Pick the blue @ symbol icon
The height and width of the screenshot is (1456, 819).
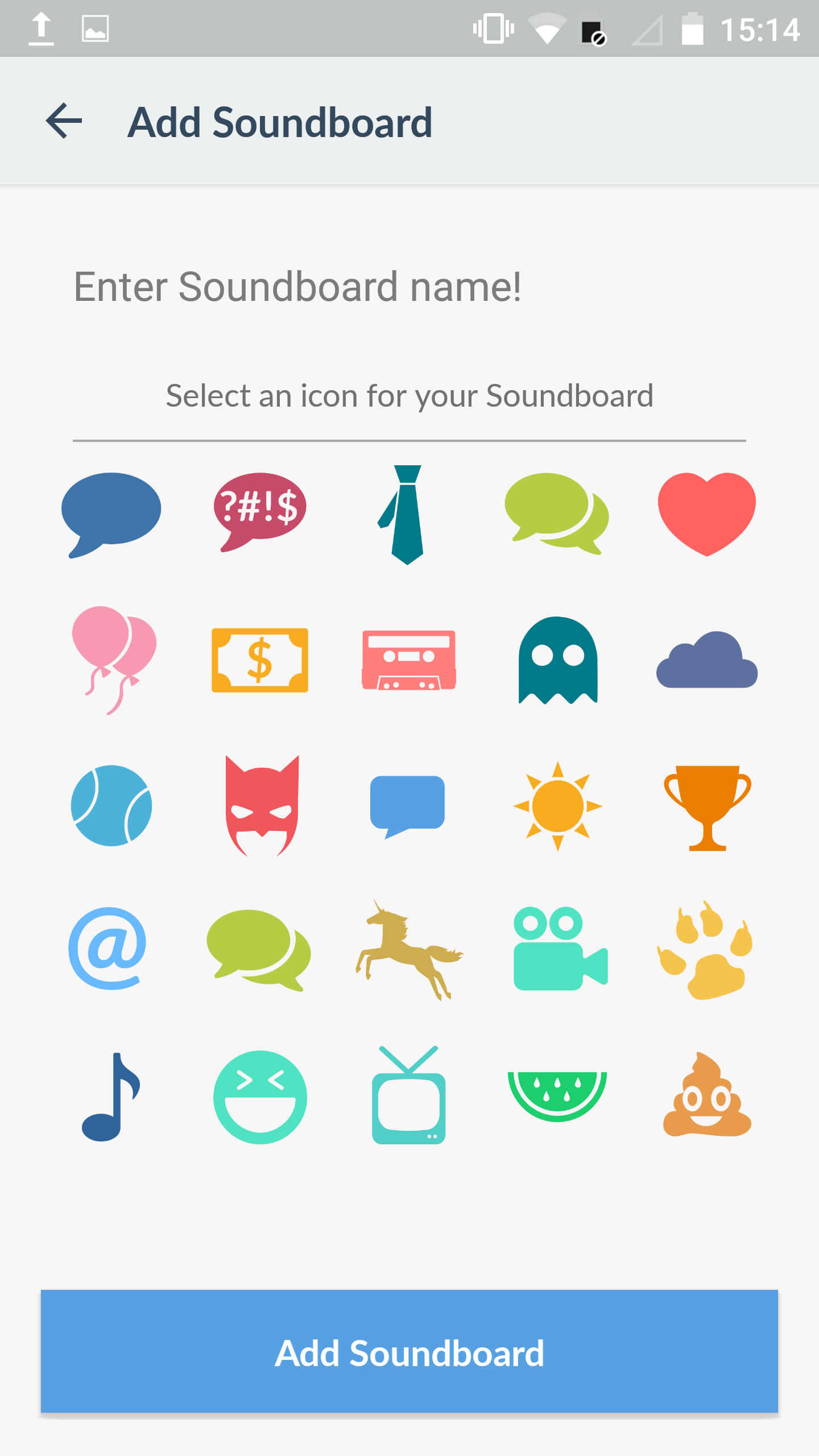[108, 948]
